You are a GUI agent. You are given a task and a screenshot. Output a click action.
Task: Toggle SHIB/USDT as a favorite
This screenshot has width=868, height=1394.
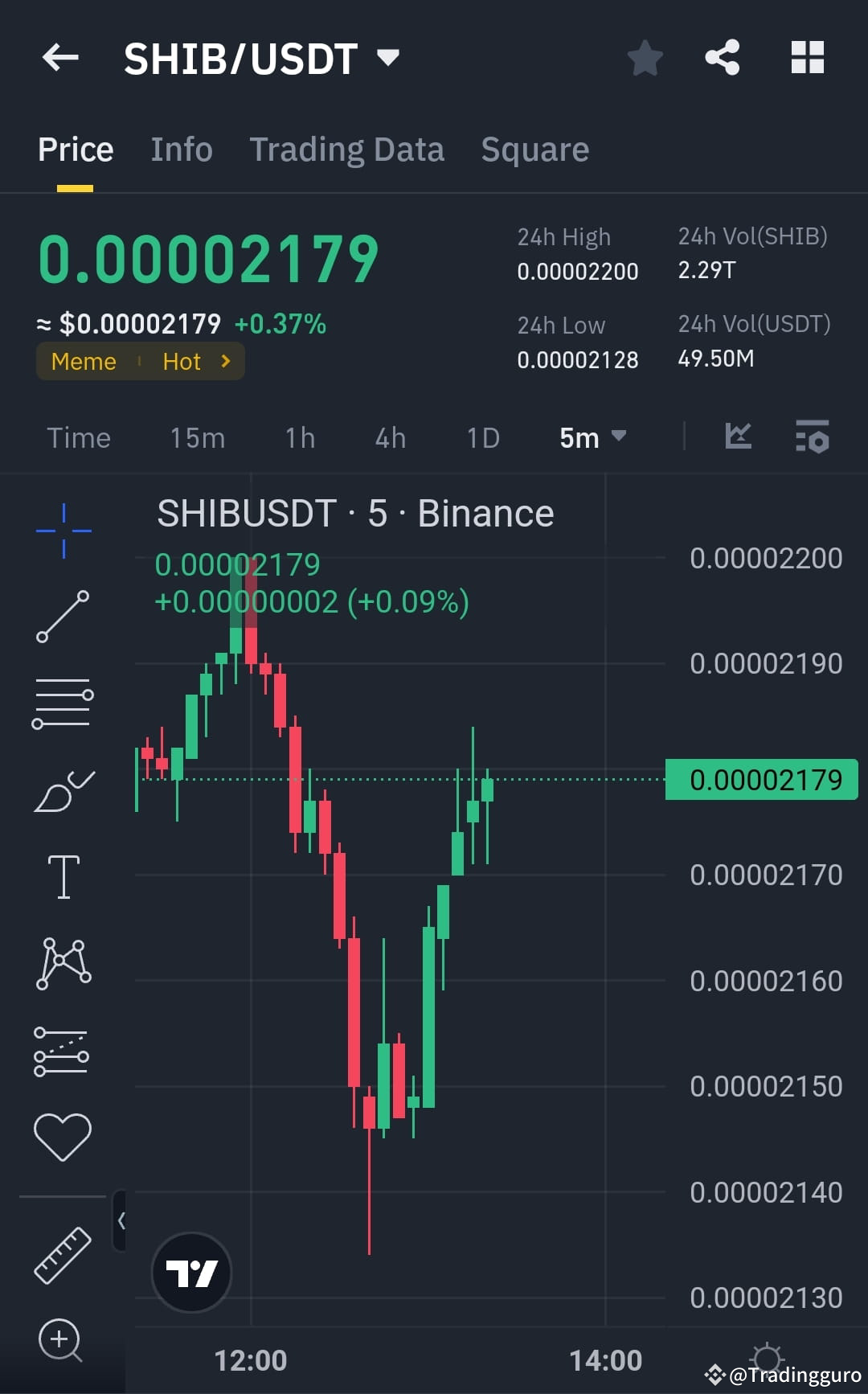[x=645, y=56]
